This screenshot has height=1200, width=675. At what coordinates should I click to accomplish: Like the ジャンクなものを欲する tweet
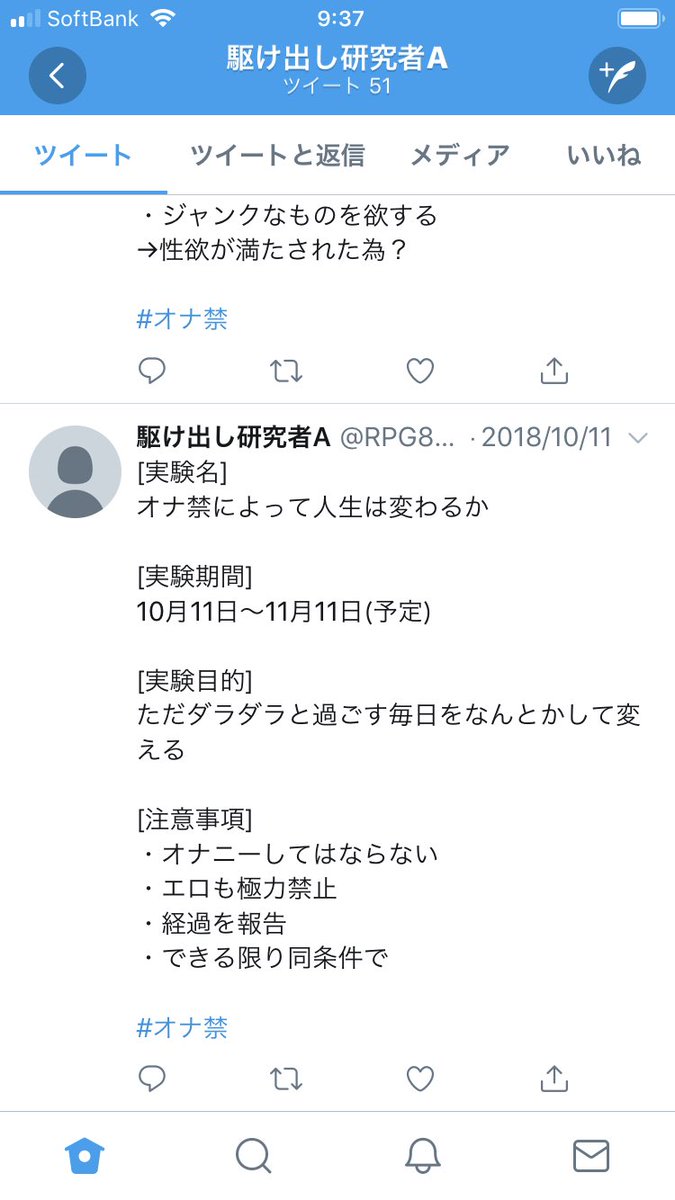point(420,372)
